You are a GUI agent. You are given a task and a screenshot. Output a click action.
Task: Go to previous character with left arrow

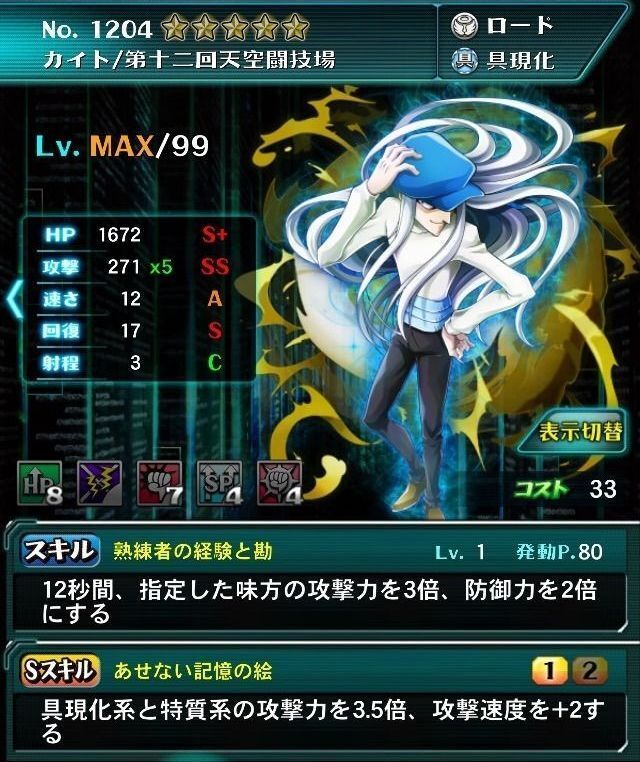13,300
